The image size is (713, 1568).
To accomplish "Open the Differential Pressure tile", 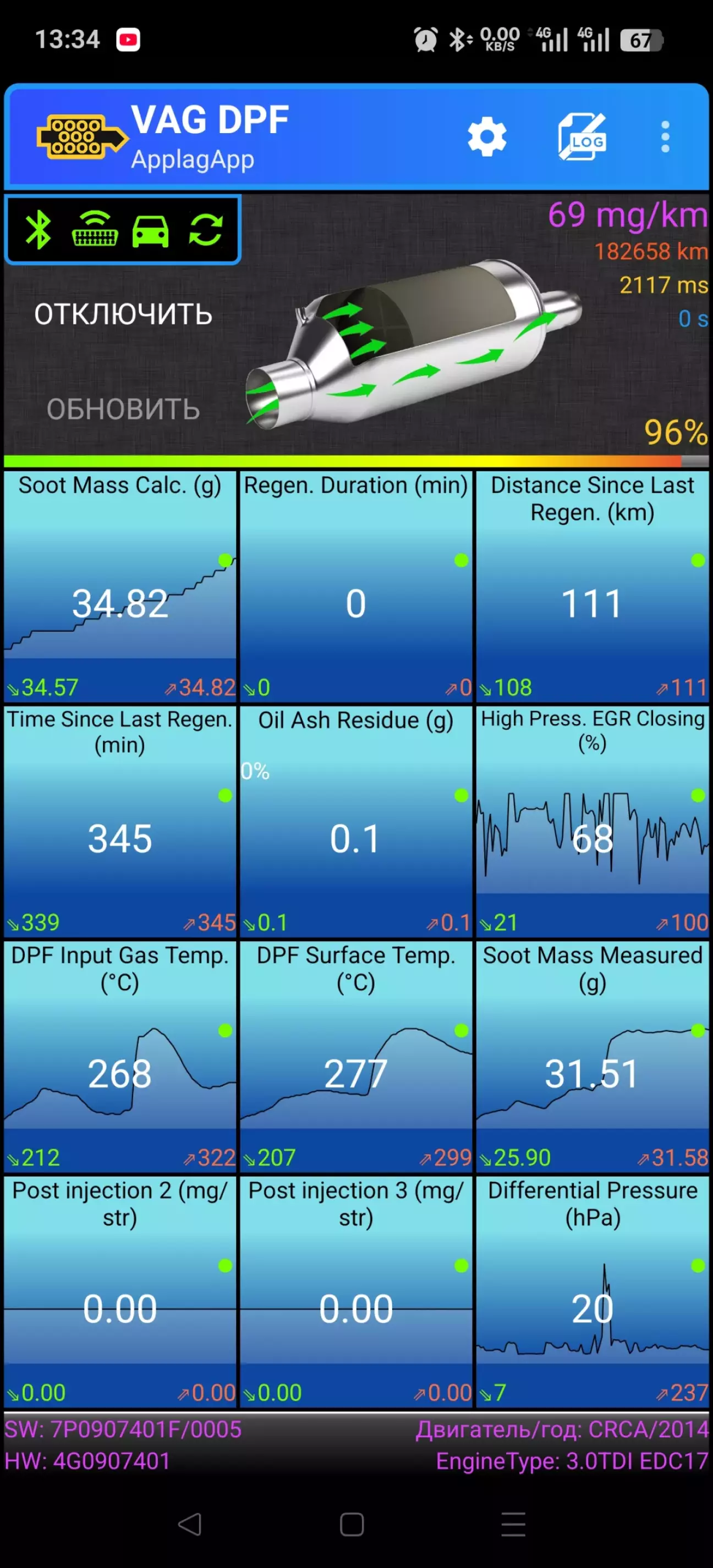I will pos(593,1291).
